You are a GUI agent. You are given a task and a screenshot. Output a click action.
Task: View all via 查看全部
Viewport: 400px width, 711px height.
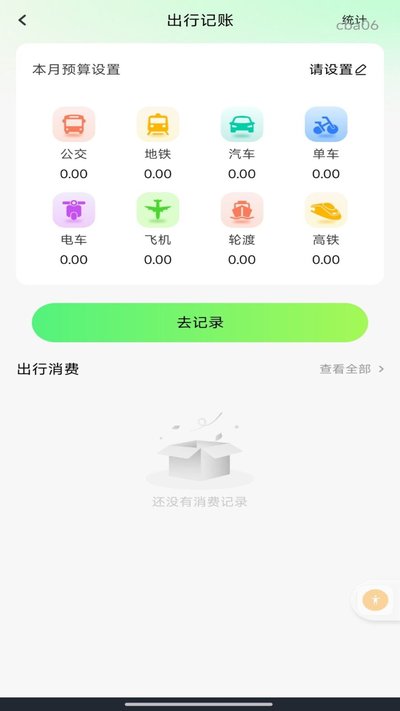pos(352,369)
